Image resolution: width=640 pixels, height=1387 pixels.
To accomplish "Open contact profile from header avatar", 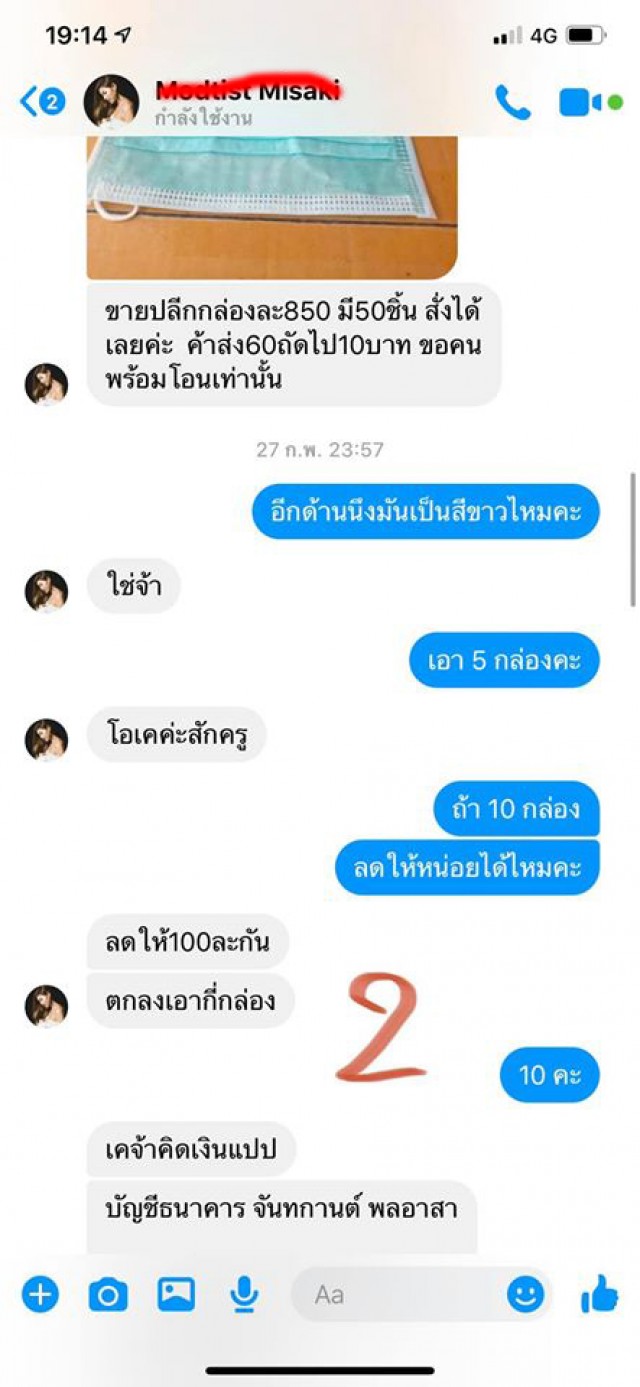I will click(x=111, y=101).
